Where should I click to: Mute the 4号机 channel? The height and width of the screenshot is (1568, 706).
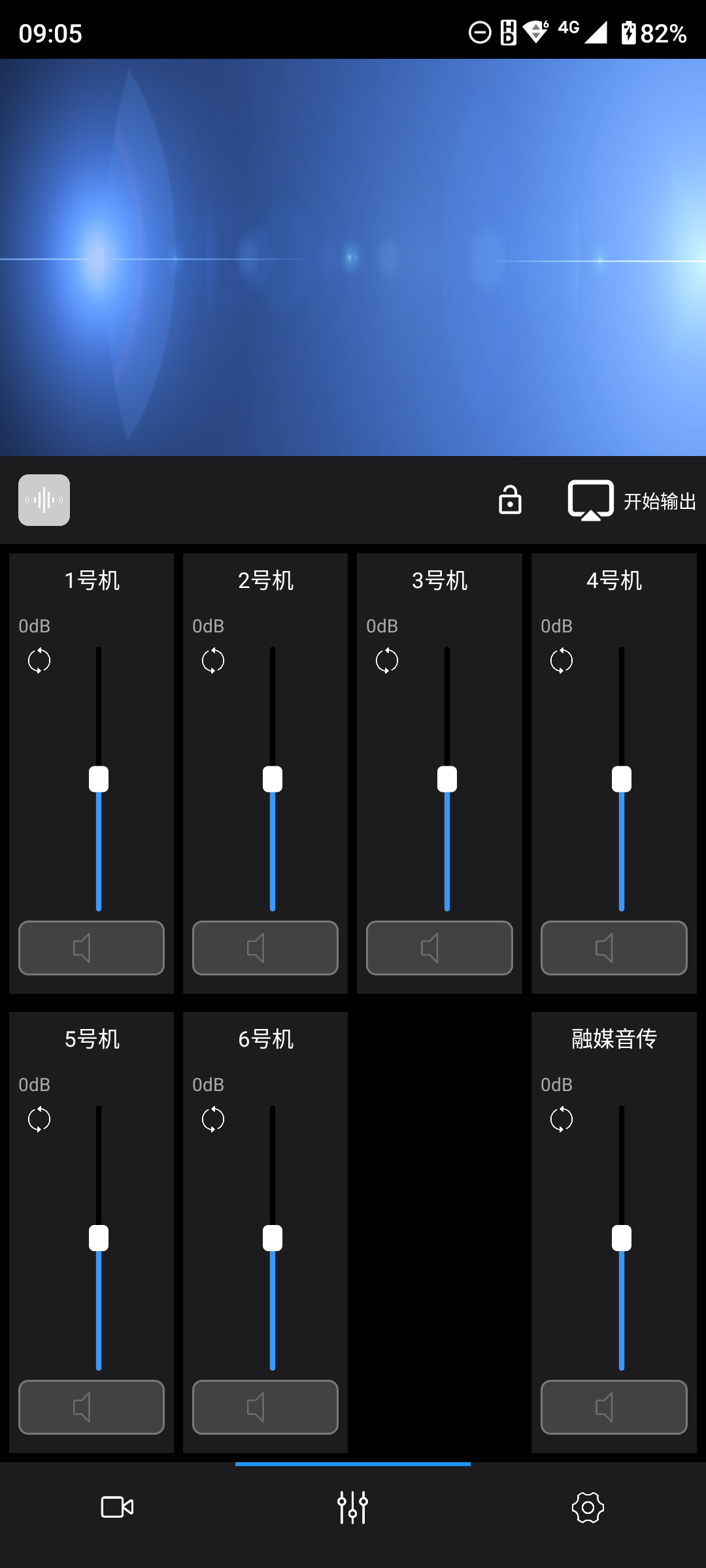[614, 948]
